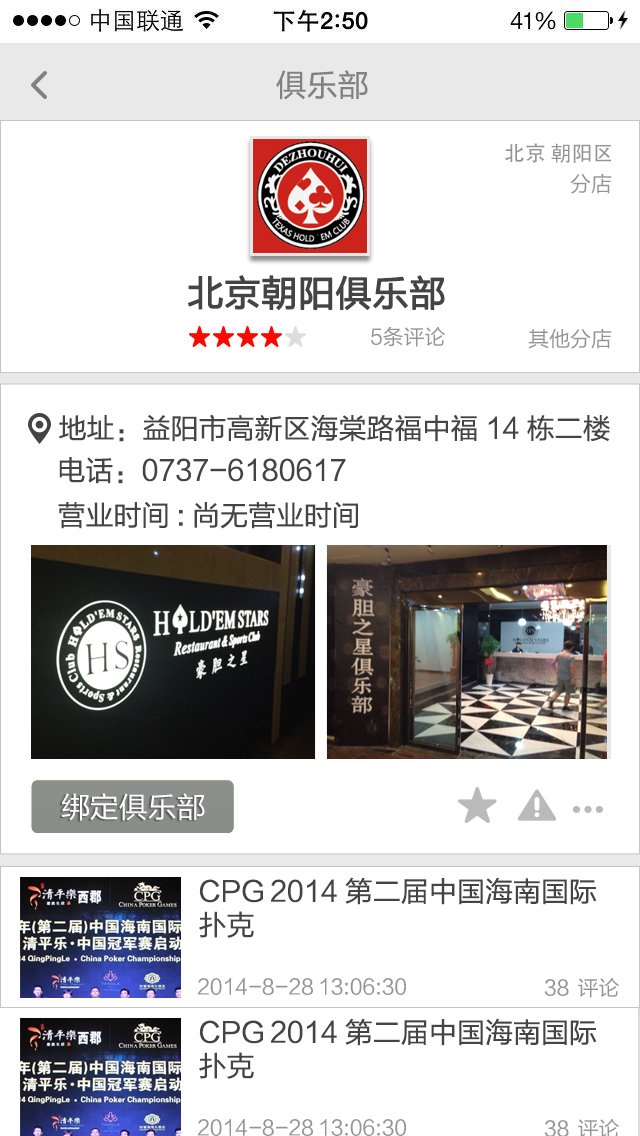Image resolution: width=640 pixels, height=1136 pixels.
Task: Open the three-dot more options menu
Action: coord(588,808)
